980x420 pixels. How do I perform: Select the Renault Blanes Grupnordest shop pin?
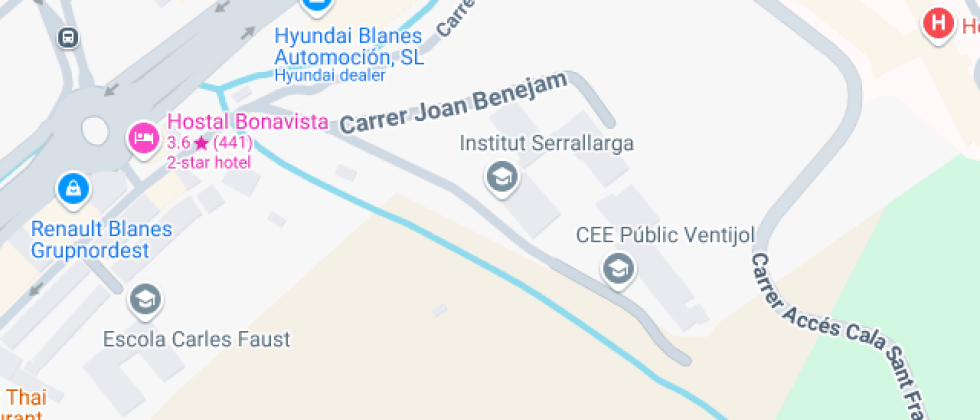pyautogui.click(x=74, y=189)
